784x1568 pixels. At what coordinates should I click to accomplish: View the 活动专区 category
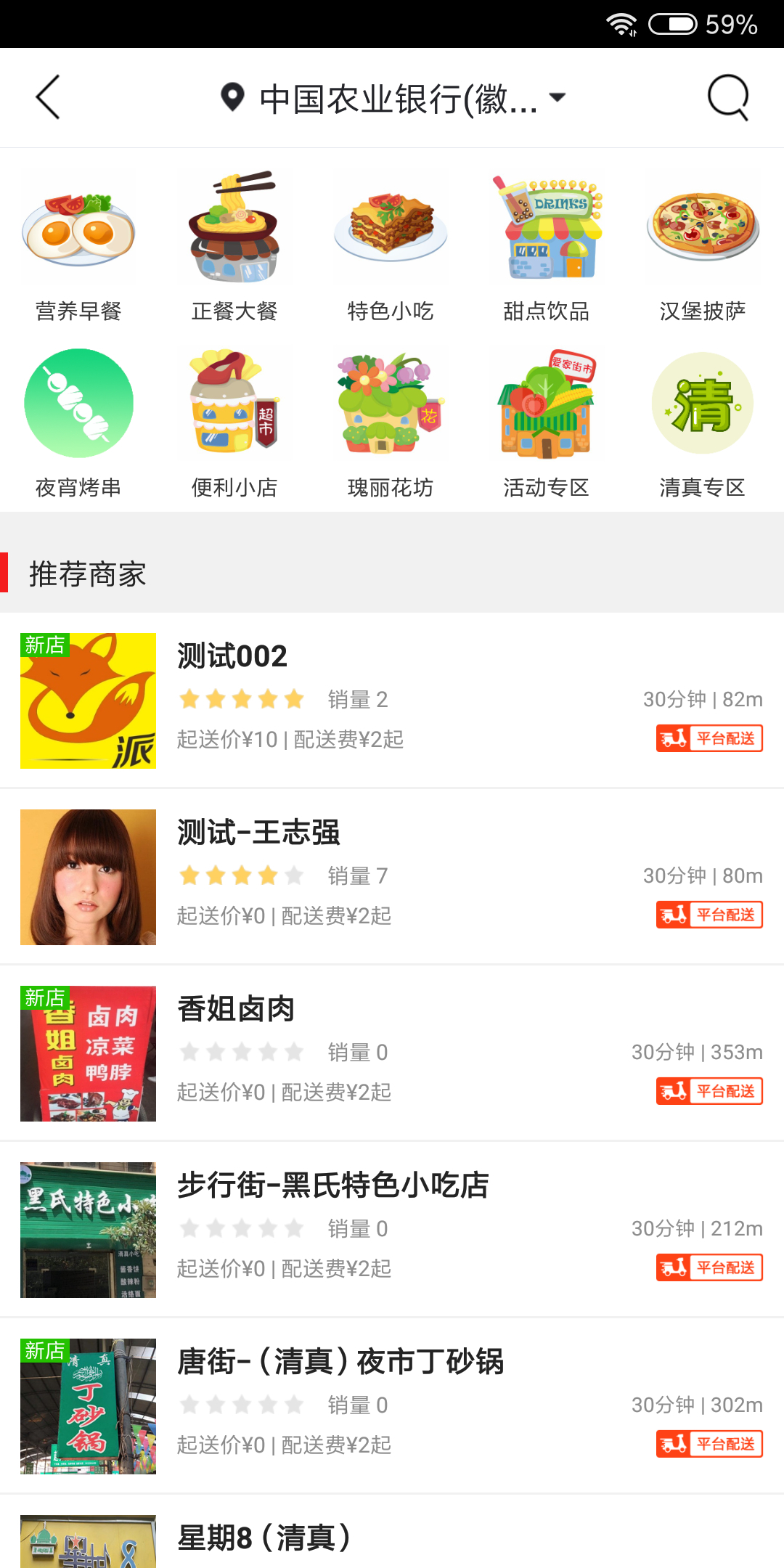[x=547, y=423]
